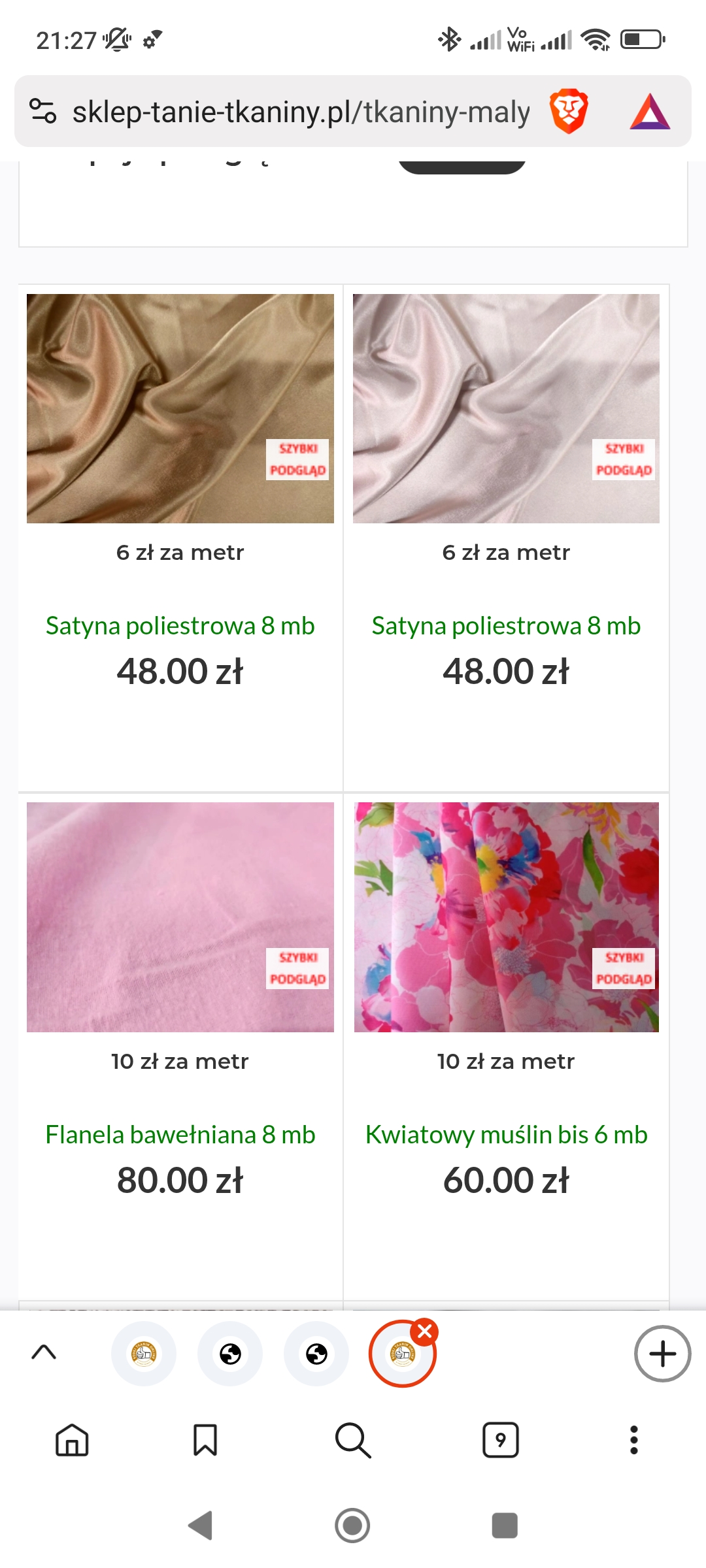Open the tab switcher showing 9 tabs

pos(501,1440)
